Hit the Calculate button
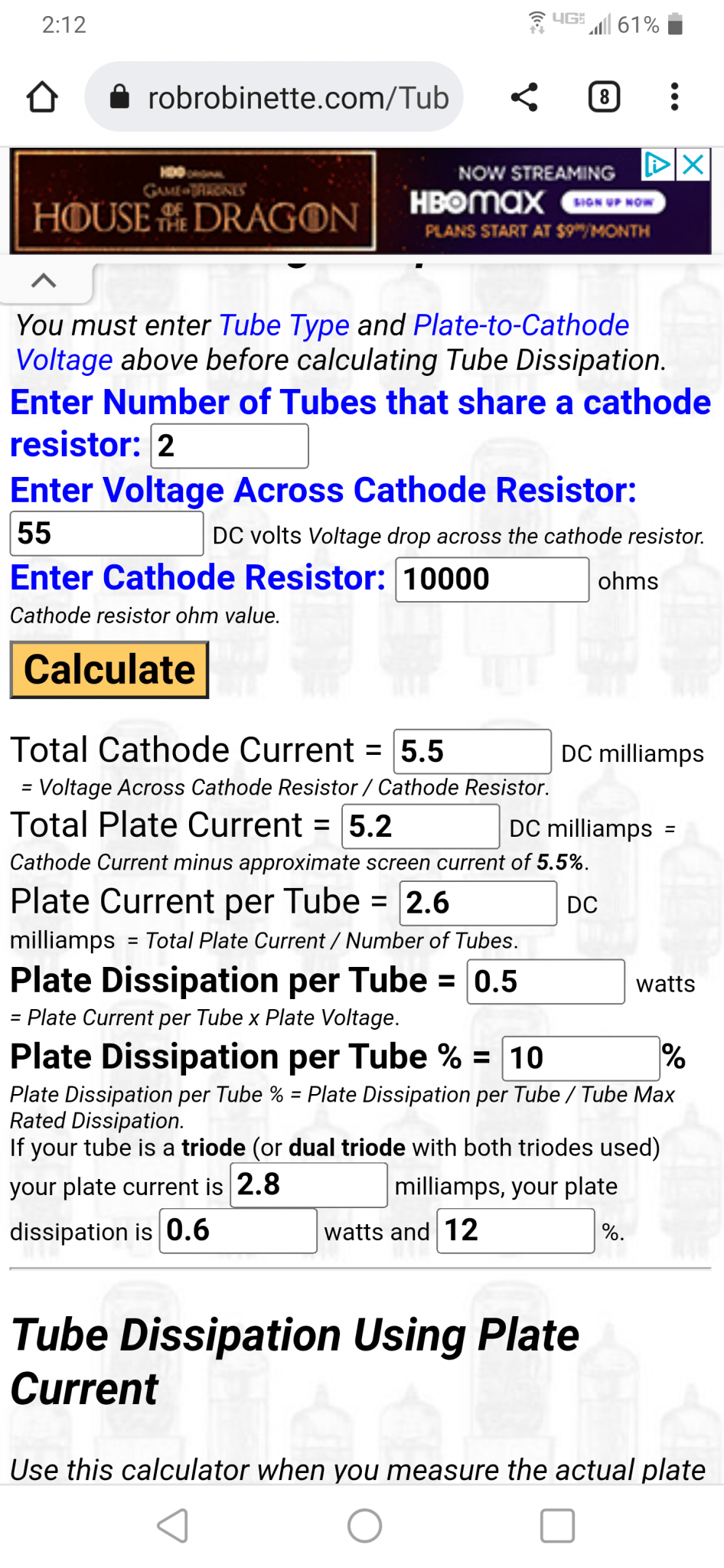724x1568 pixels. coord(109,670)
